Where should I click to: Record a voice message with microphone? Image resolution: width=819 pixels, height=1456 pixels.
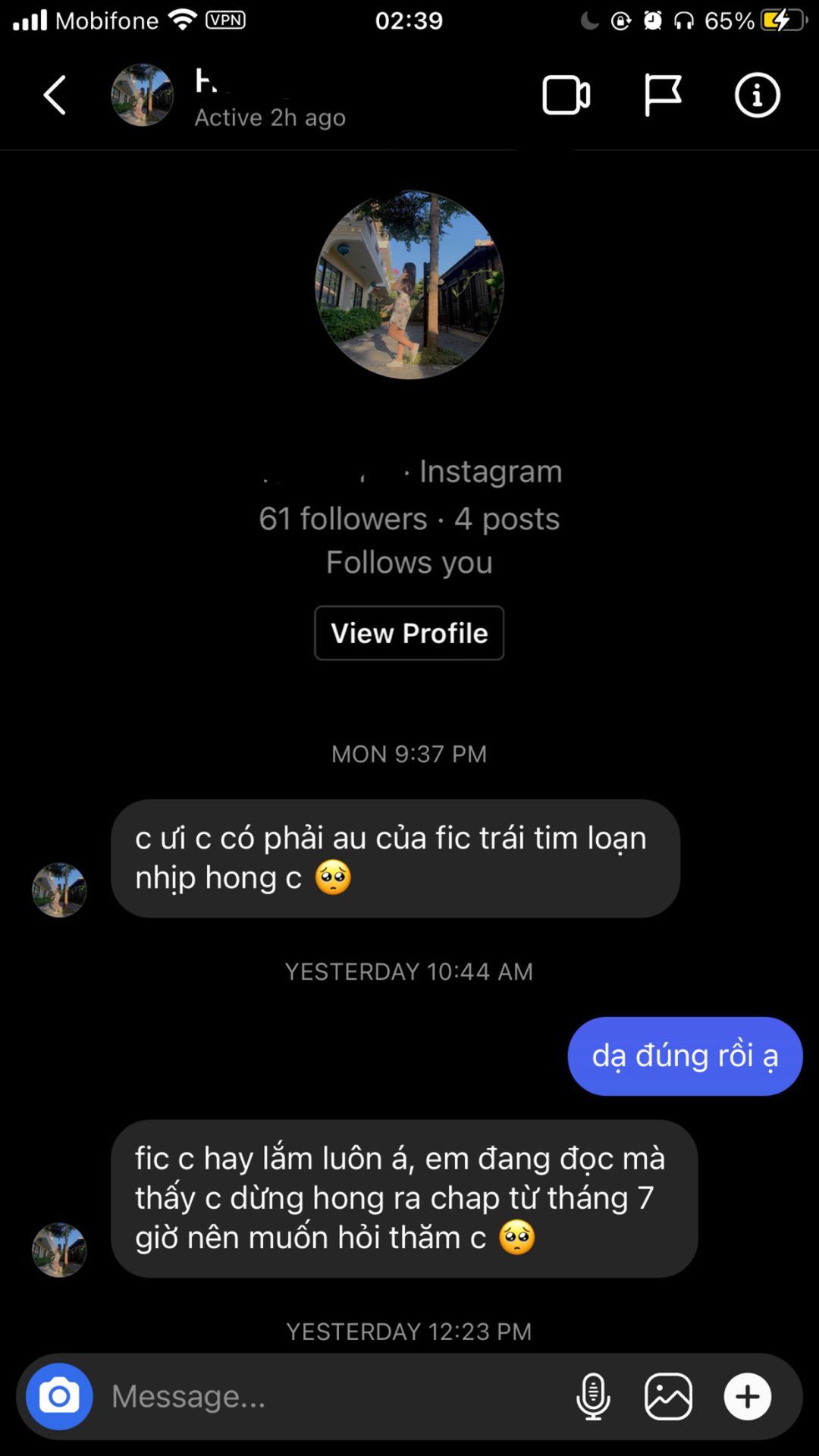coord(593,1396)
